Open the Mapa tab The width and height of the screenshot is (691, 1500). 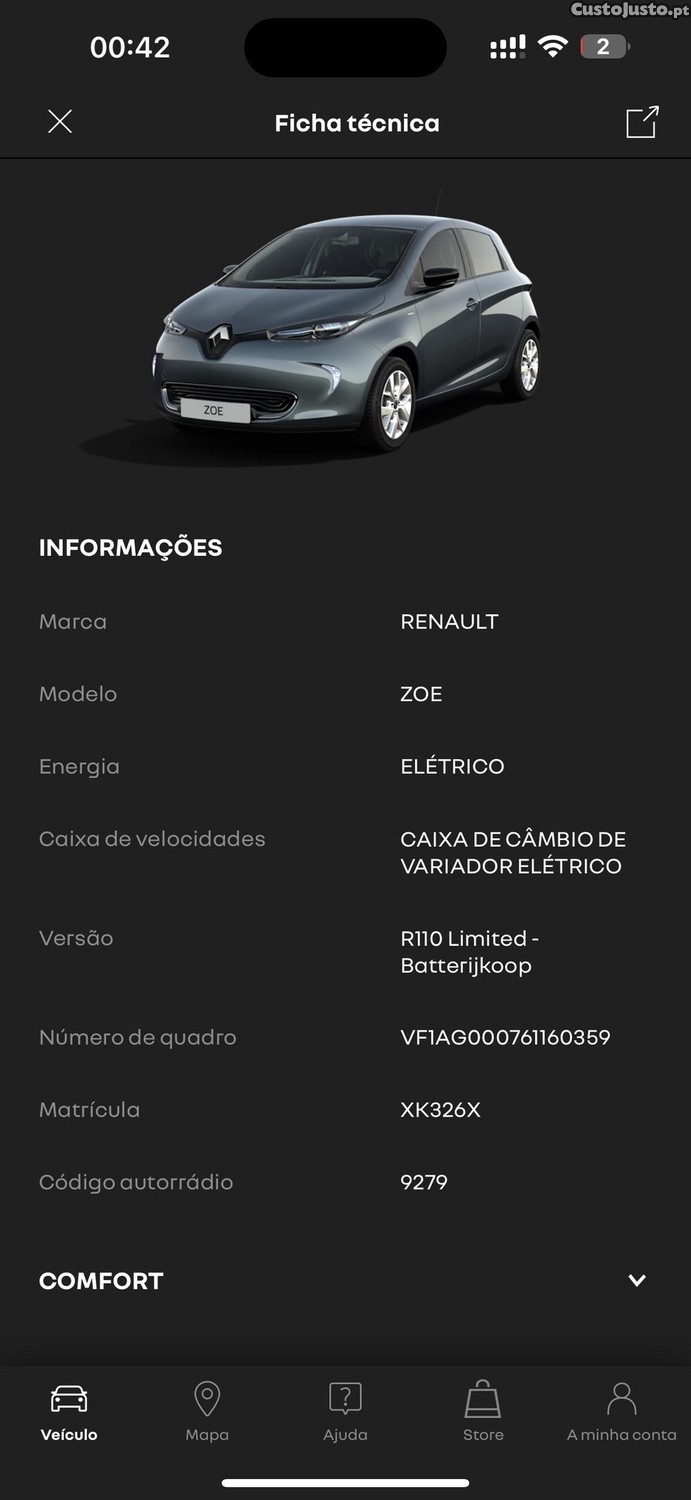click(207, 1412)
